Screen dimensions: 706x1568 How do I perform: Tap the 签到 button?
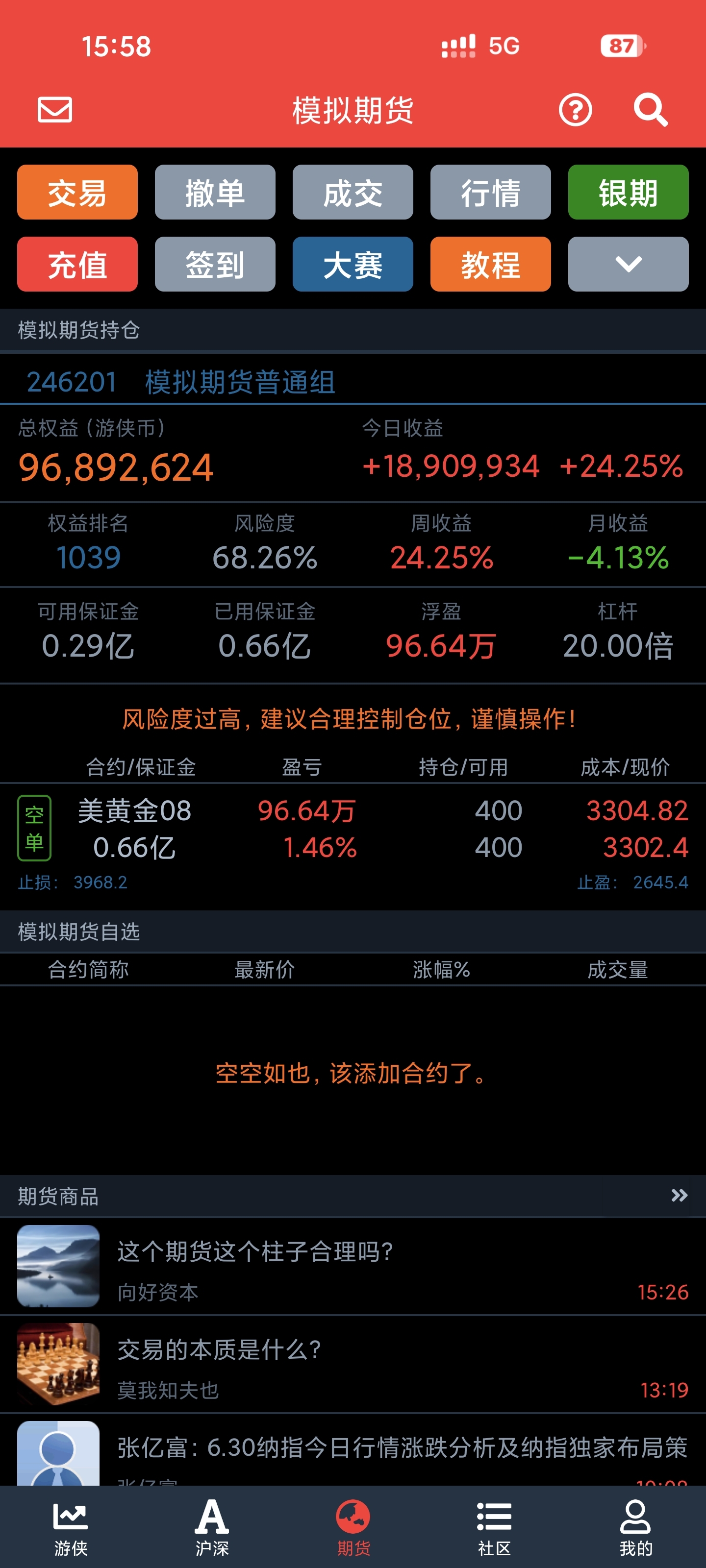[215, 264]
